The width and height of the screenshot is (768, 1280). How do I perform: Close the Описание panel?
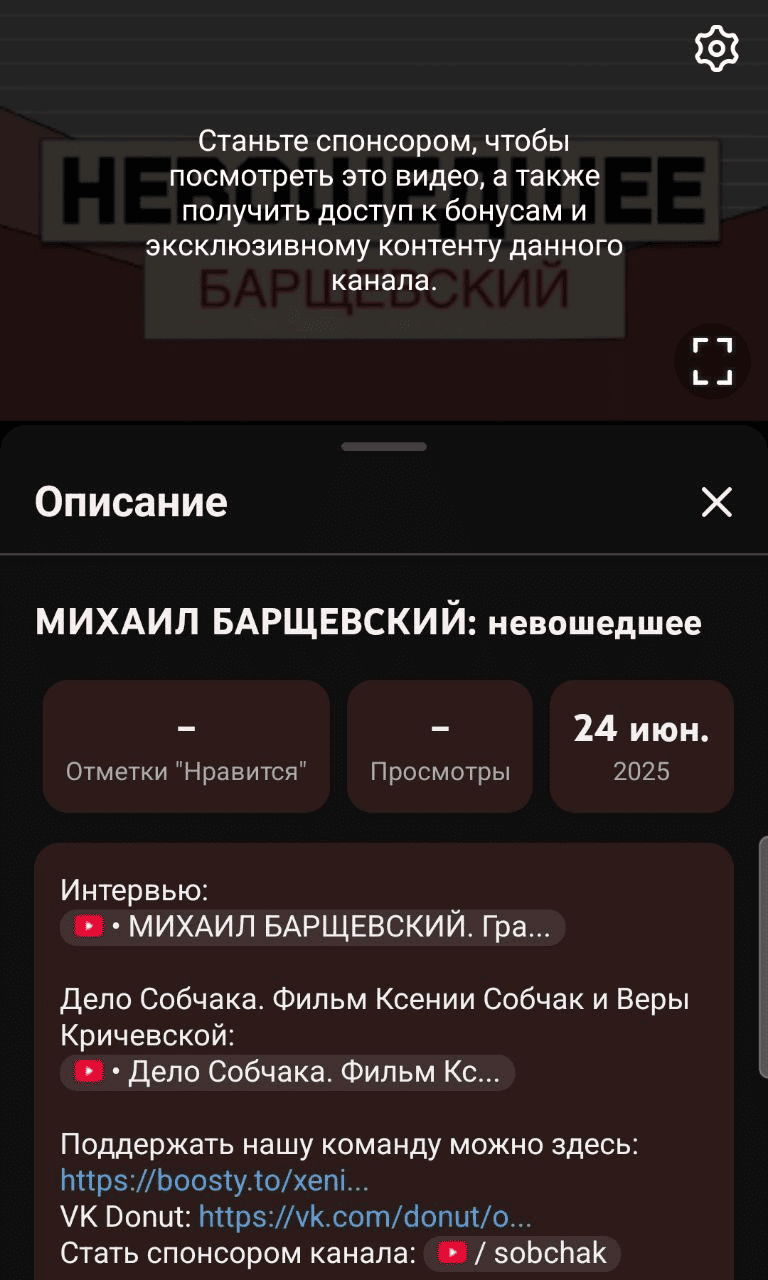[x=716, y=502]
